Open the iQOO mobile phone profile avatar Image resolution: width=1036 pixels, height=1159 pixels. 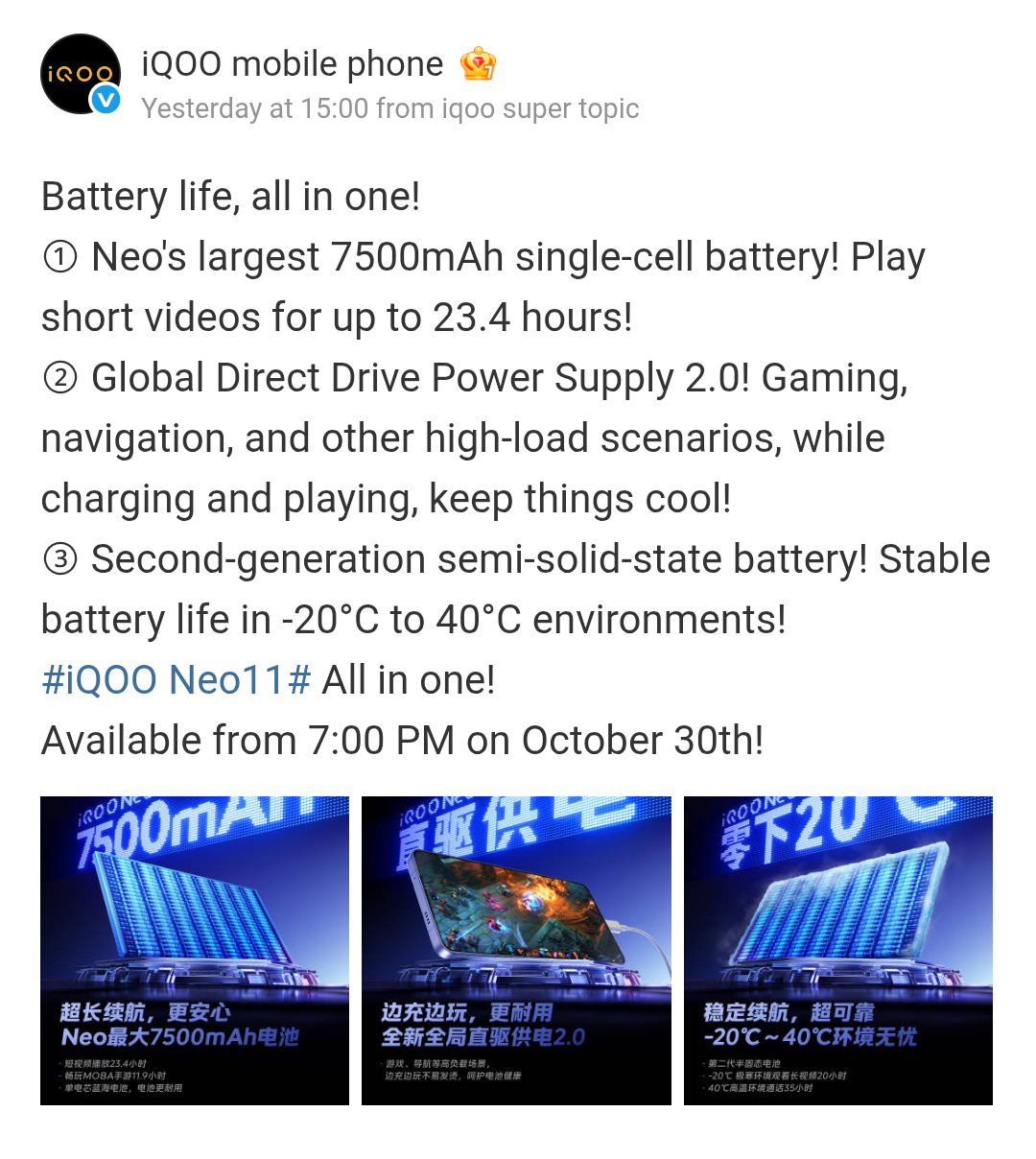pyautogui.click(x=81, y=74)
